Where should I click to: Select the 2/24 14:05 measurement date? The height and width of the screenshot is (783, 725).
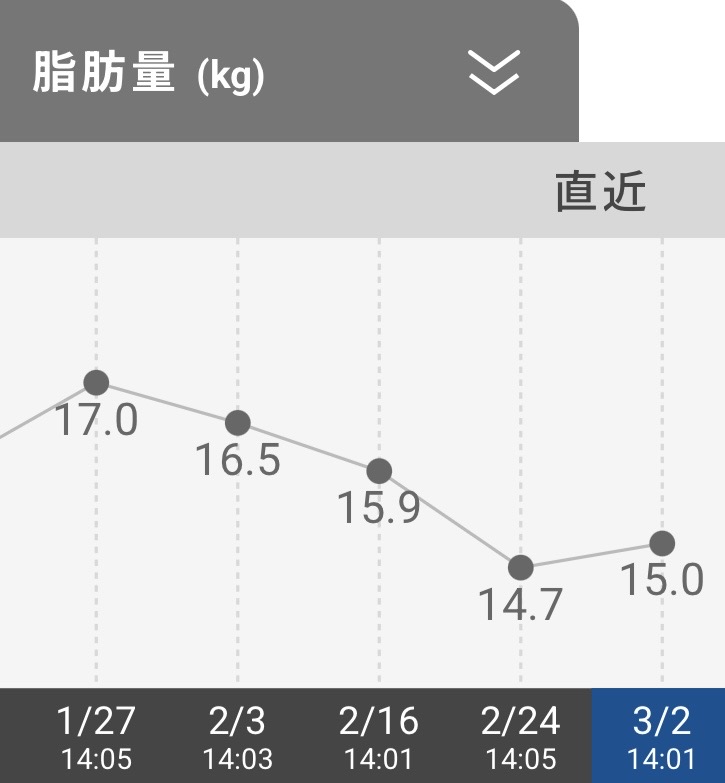(x=520, y=736)
